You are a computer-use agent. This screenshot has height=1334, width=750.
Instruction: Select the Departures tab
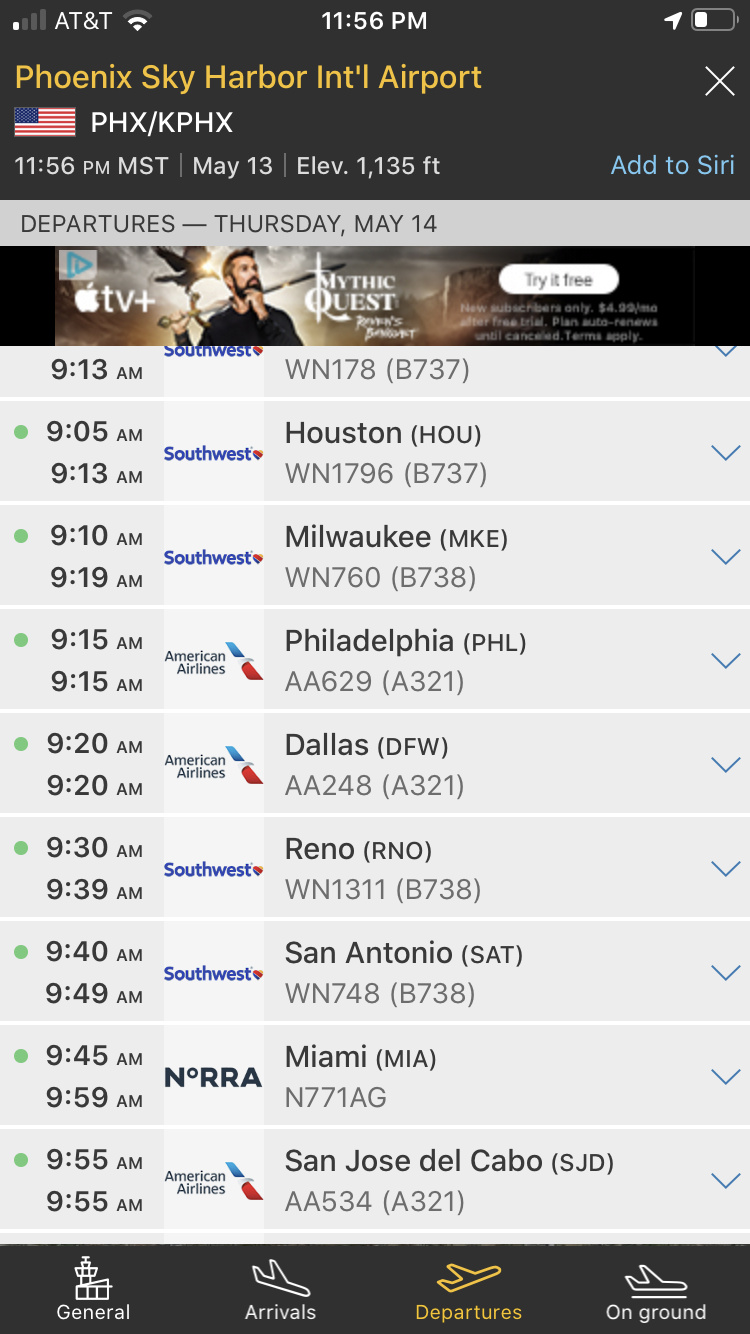[x=468, y=1290]
